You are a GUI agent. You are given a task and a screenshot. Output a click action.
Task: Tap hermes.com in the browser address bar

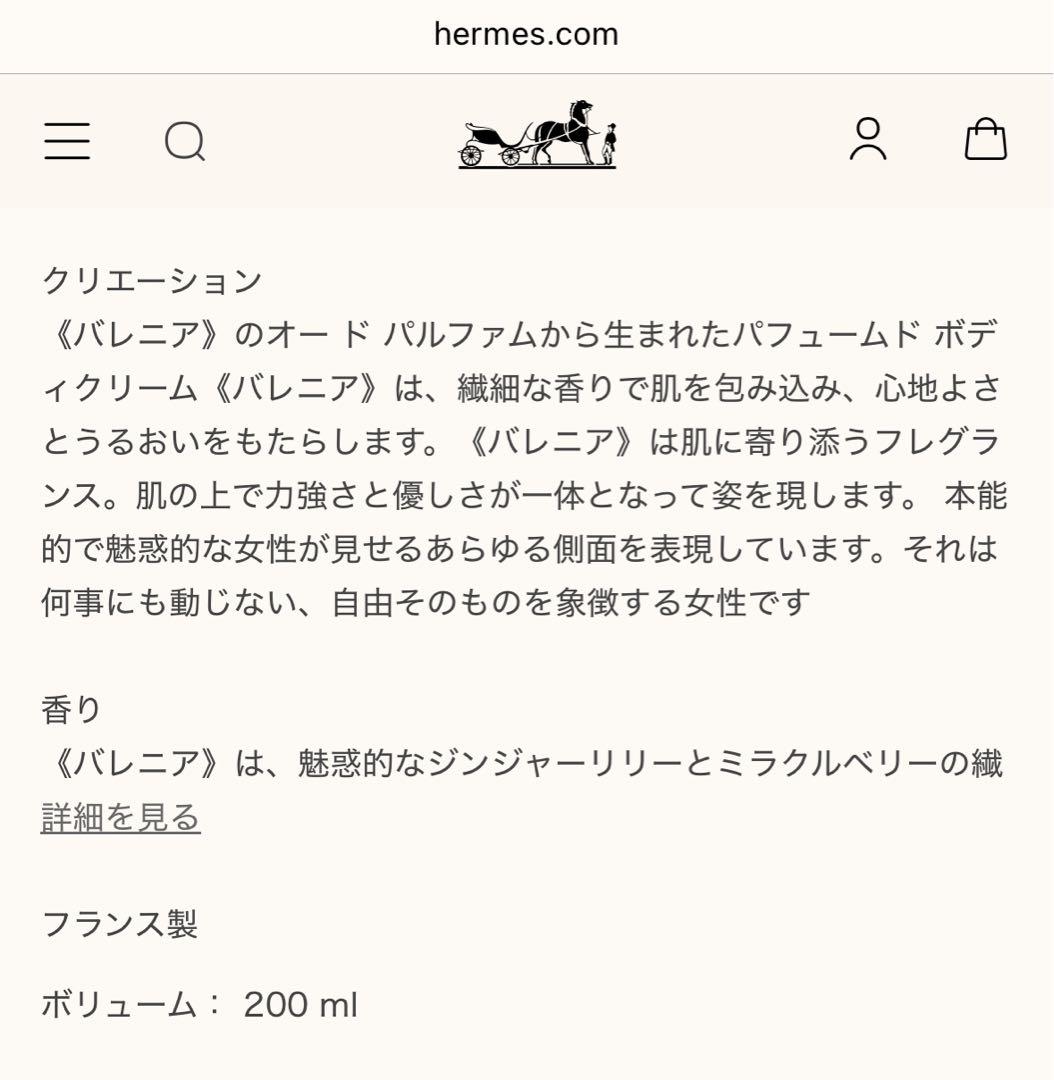coord(525,33)
